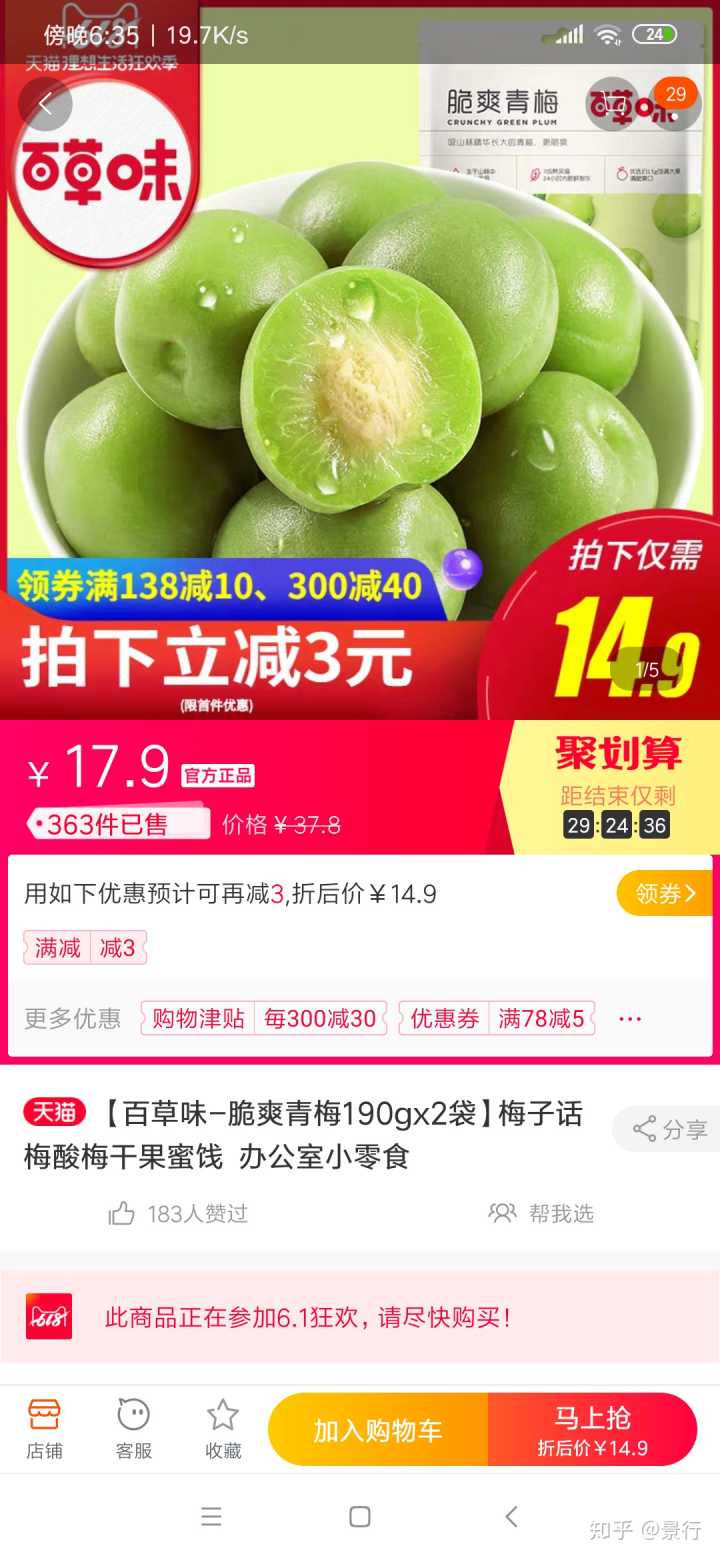The image size is (720, 1560).
Task: Expand more offers via the ellipsis
Action: (x=630, y=1019)
